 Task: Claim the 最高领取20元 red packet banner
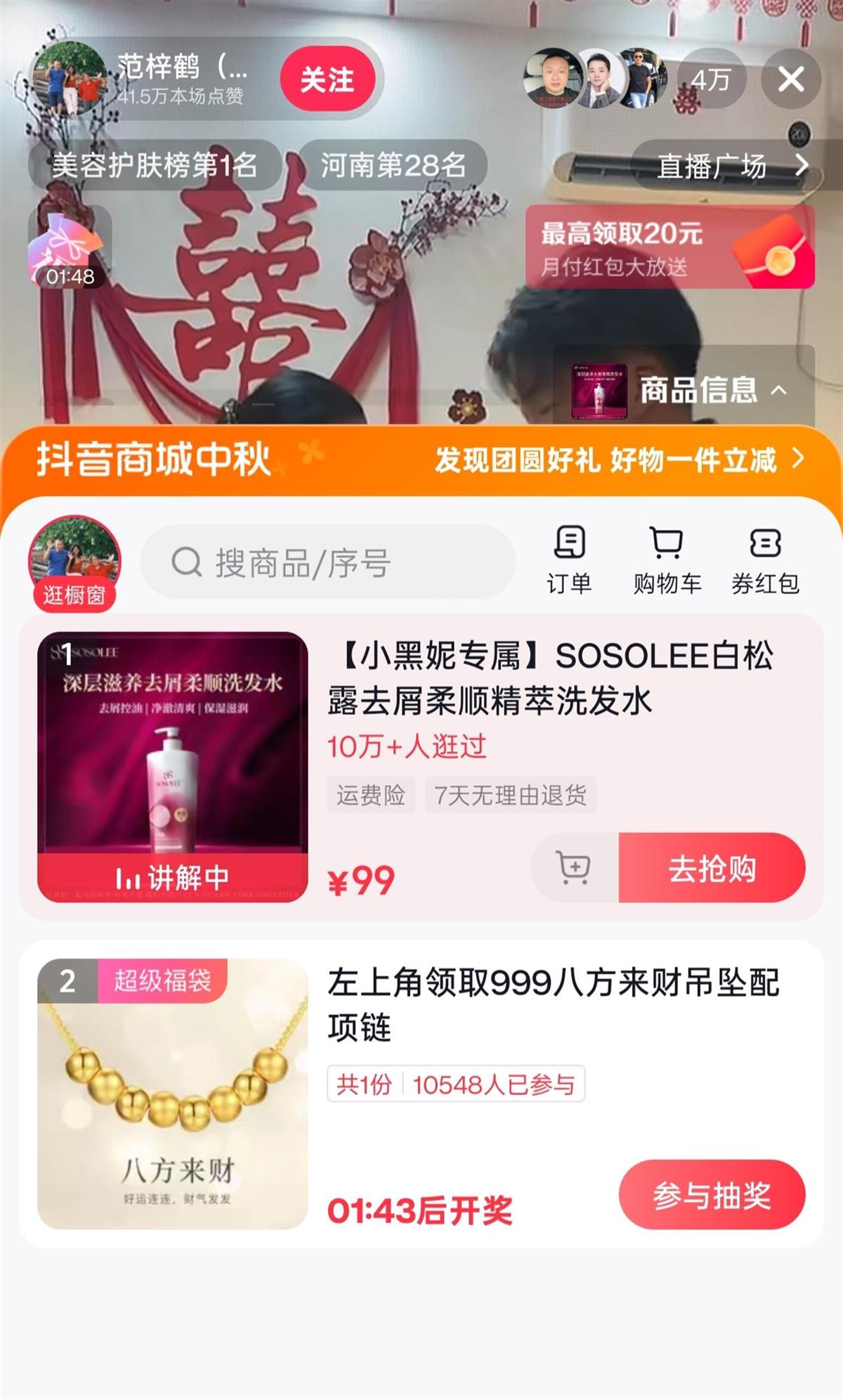tap(669, 247)
